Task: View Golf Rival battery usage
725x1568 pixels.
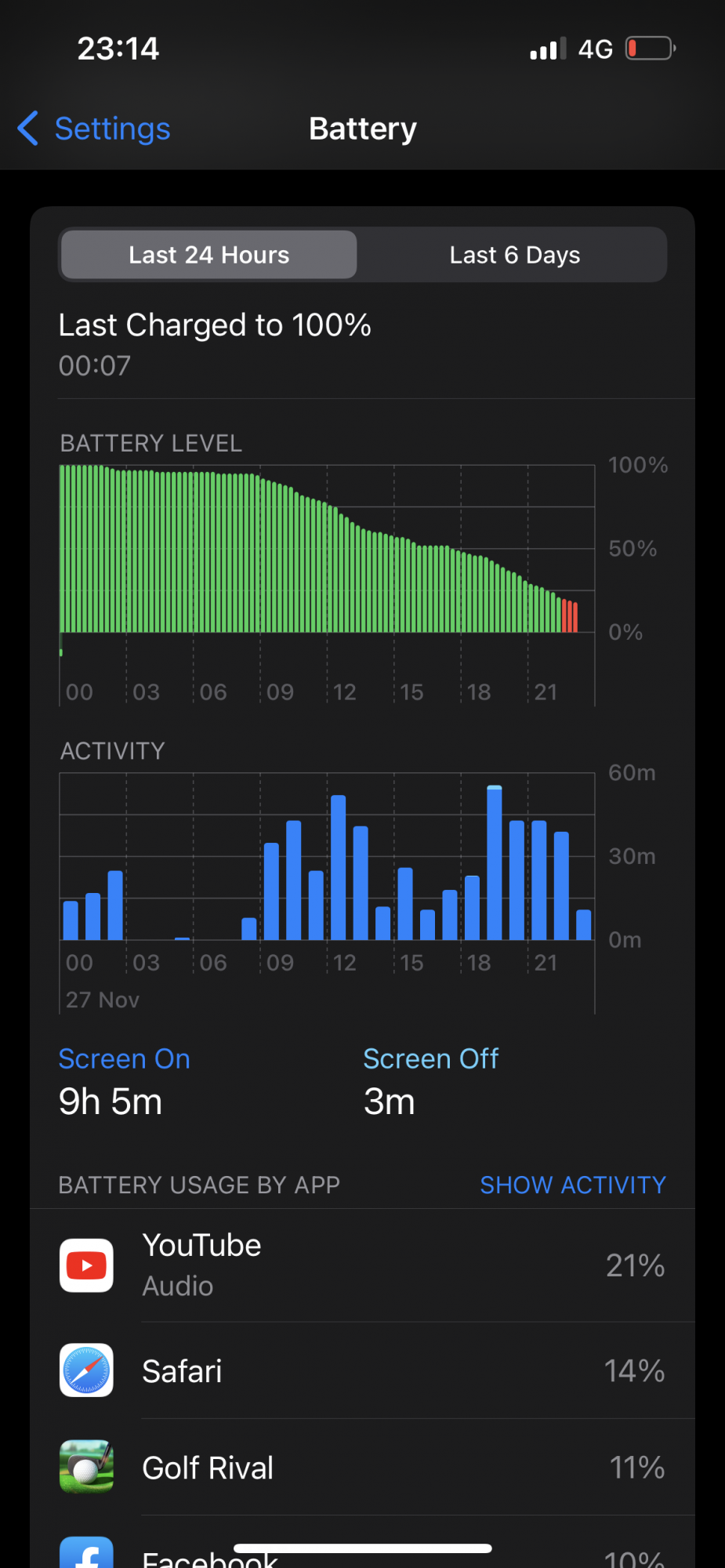Action: click(362, 1468)
